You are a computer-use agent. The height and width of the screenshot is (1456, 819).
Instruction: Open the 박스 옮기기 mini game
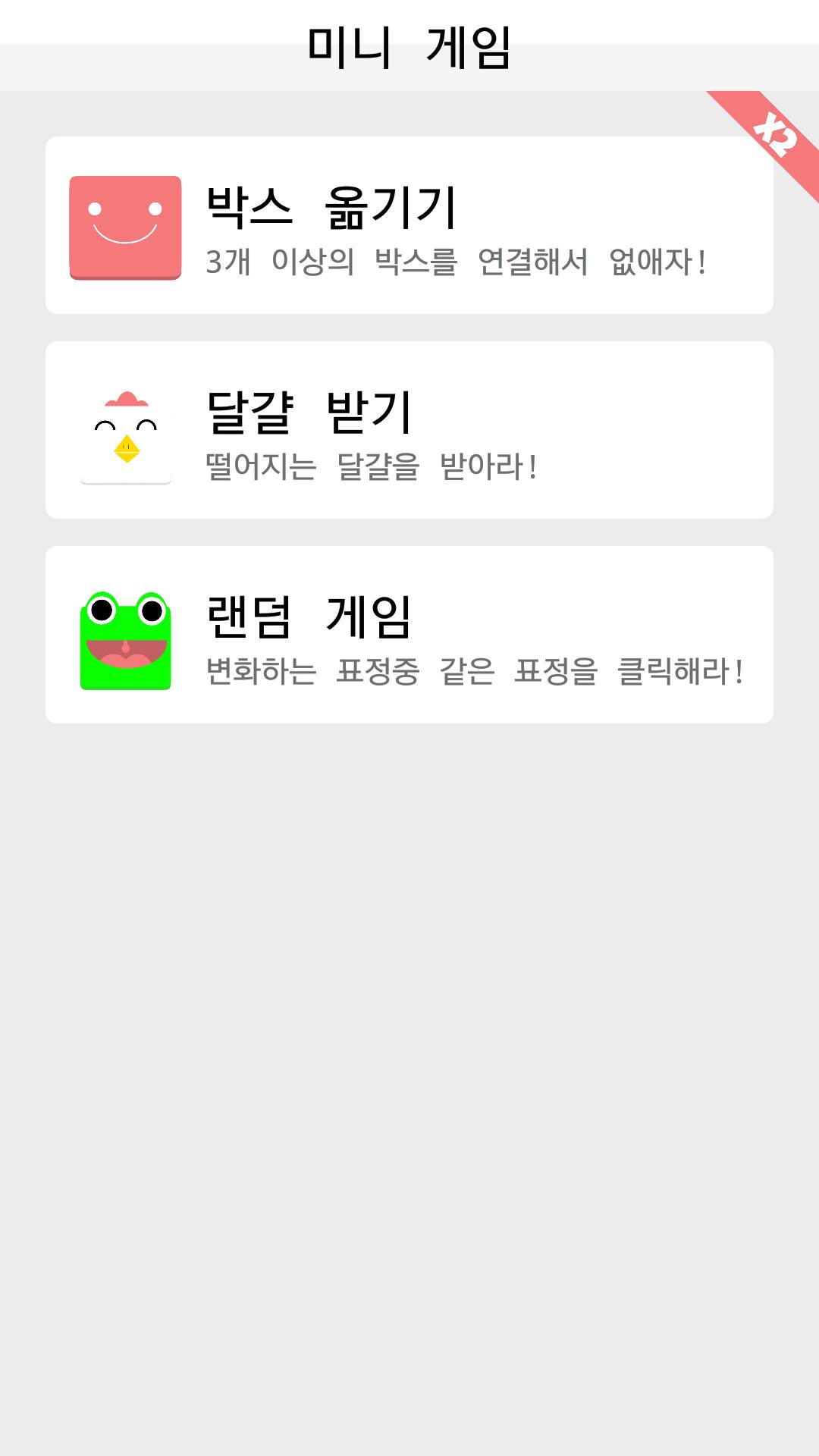tap(409, 225)
